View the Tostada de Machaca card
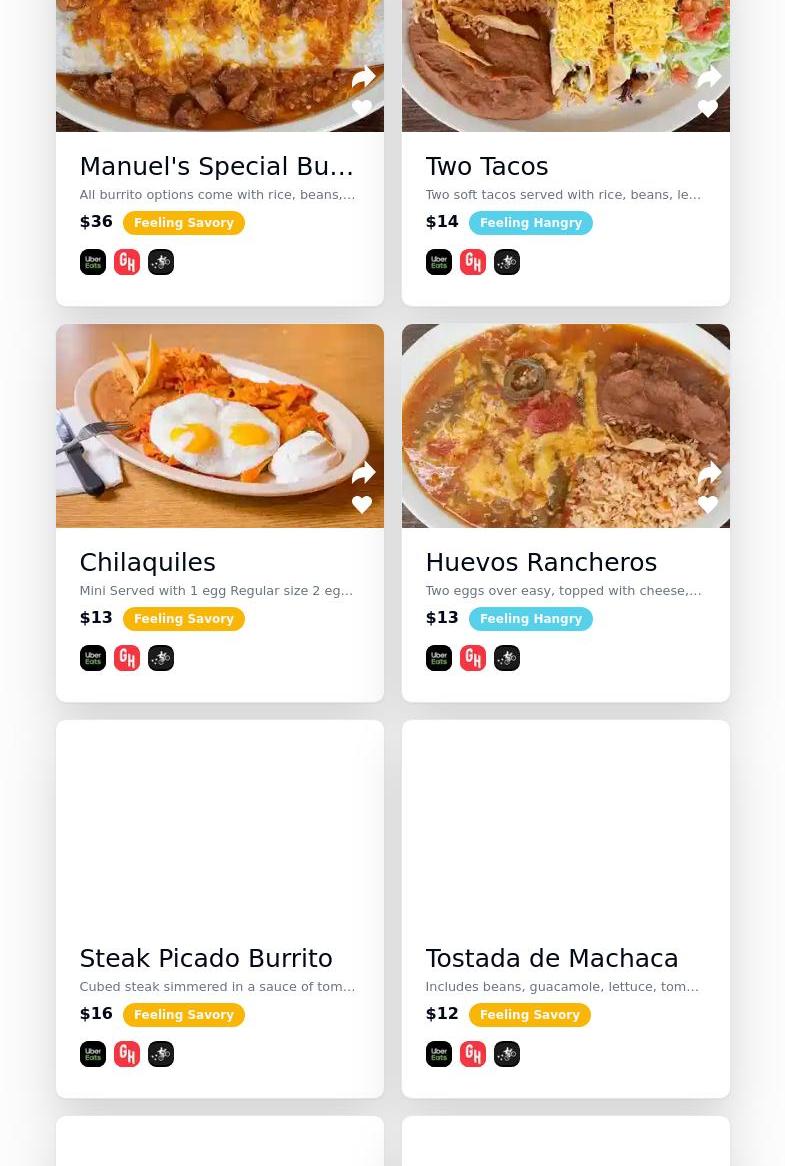This screenshot has width=785, height=1166. click(551, 958)
